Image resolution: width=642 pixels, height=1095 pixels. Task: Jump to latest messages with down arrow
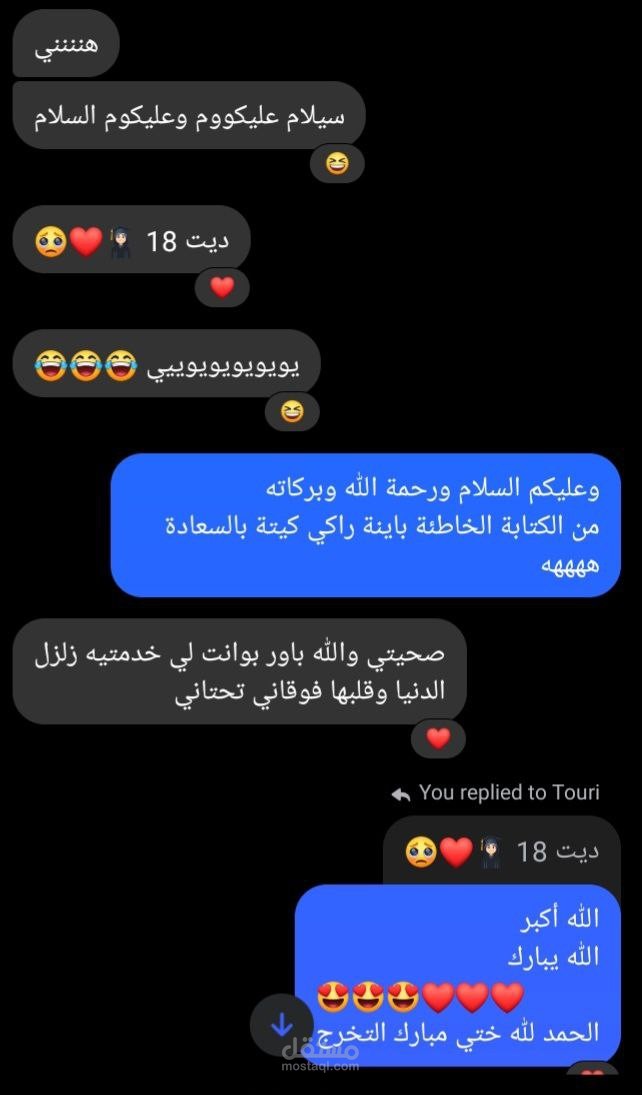click(282, 1025)
